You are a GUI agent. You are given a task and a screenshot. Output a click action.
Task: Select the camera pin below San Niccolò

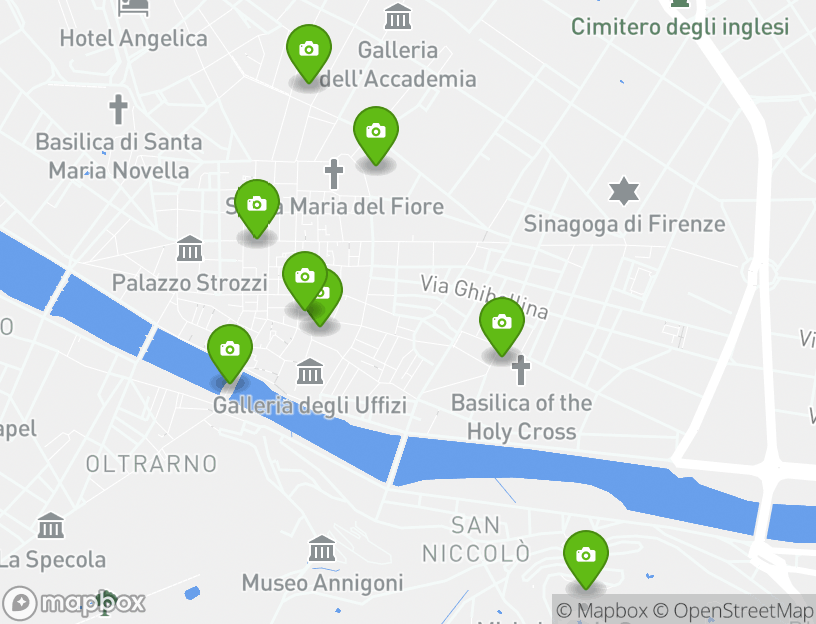586,556
